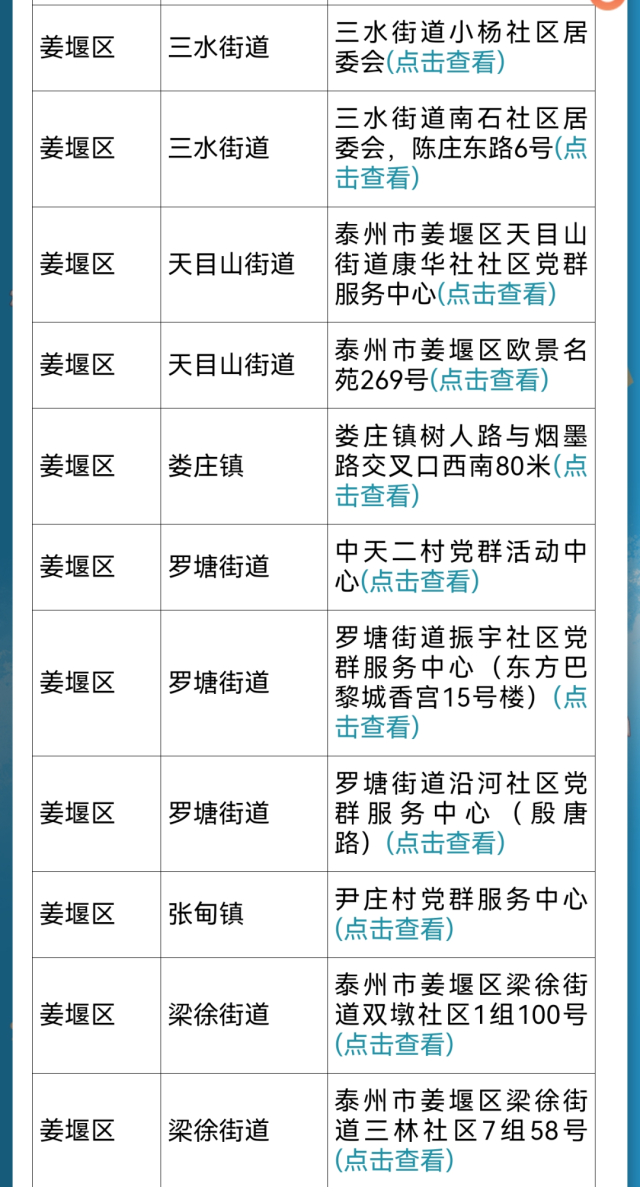Open the 点击查看 link for 小杨社区居委会
Screen dimensions: 640x1187
(445, 63)
